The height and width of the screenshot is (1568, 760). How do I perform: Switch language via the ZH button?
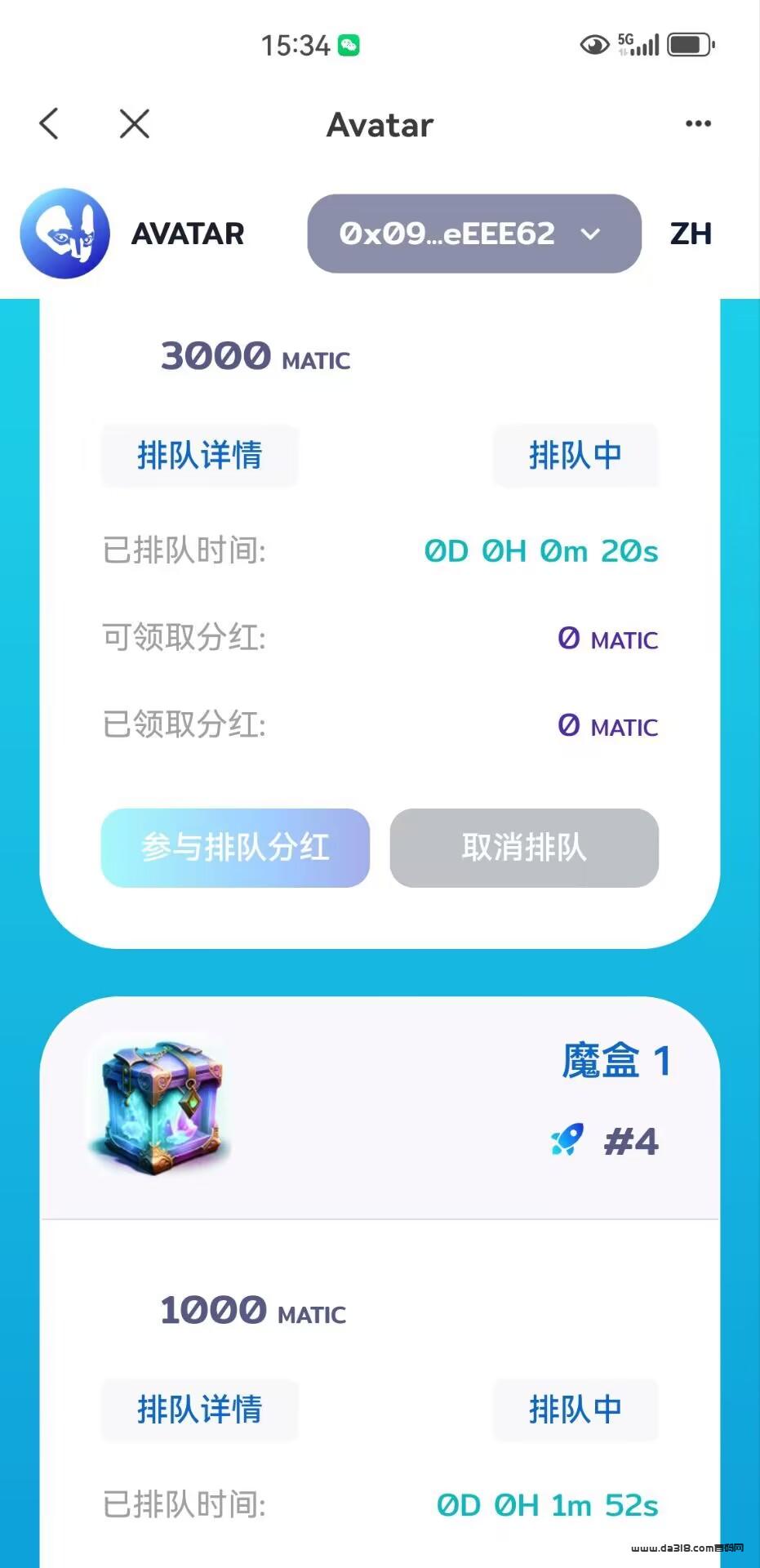pos(691,234)
